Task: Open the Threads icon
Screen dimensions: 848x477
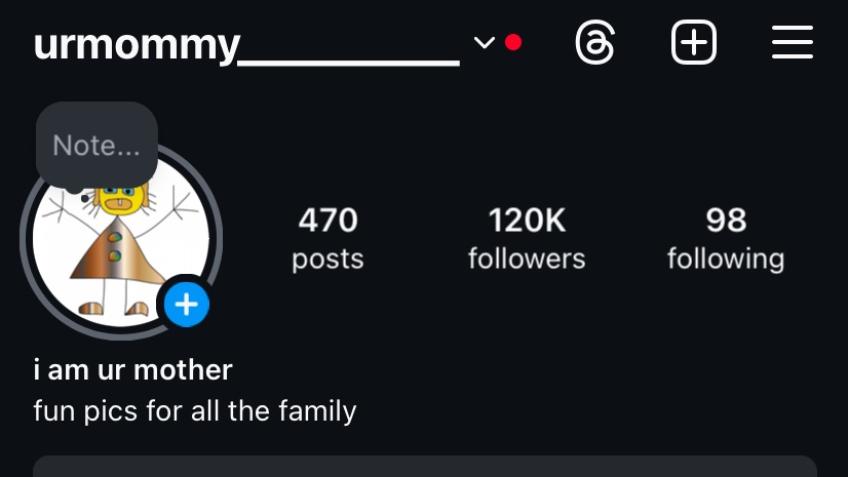Action: [x=595, y=43]
